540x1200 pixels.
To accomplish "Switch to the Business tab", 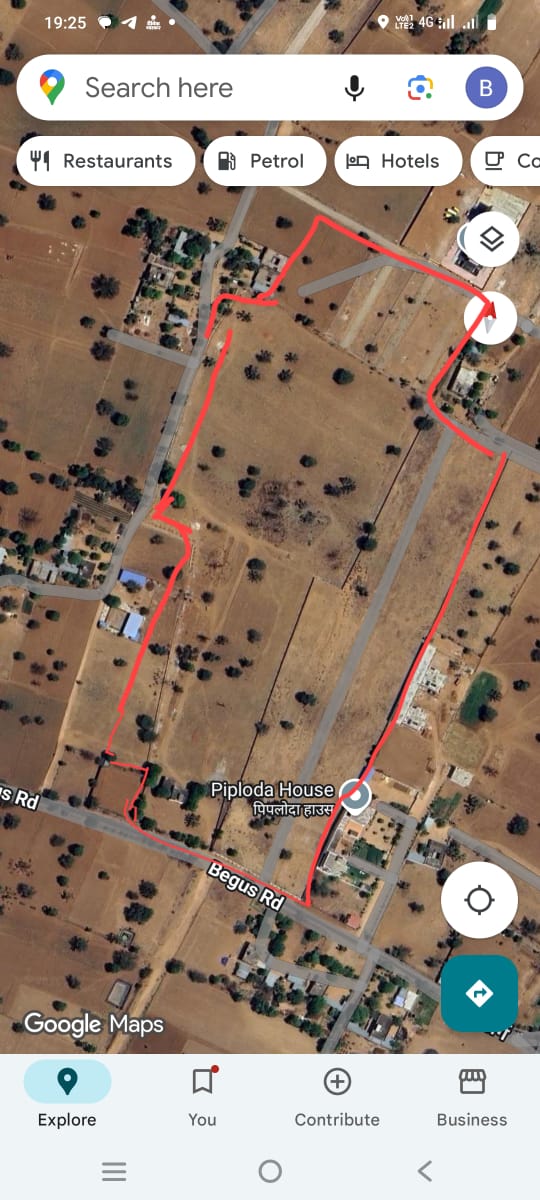I will point(472,1096).
